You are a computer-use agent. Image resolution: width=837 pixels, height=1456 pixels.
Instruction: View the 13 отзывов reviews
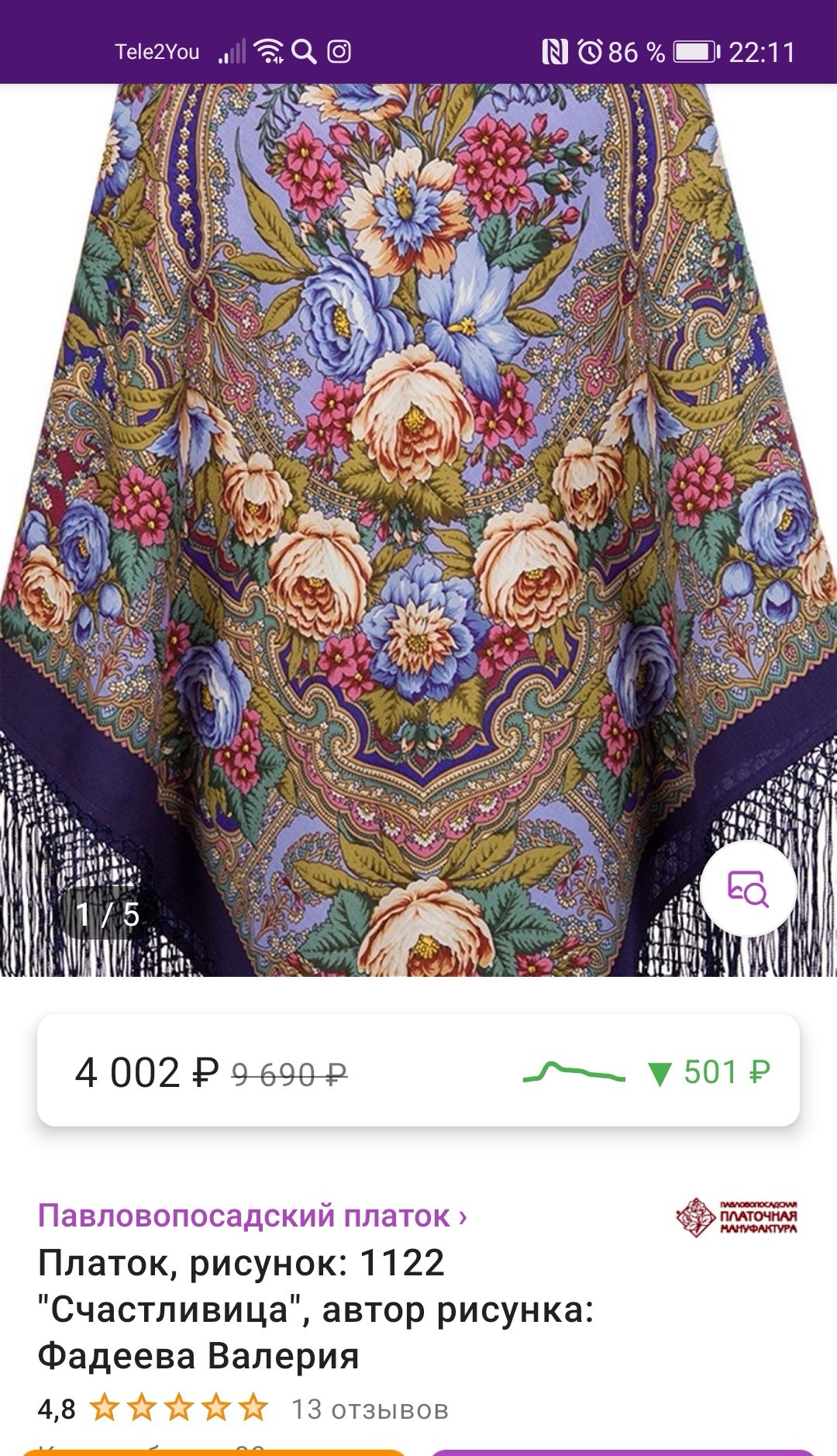click(x=370, y=1409)
